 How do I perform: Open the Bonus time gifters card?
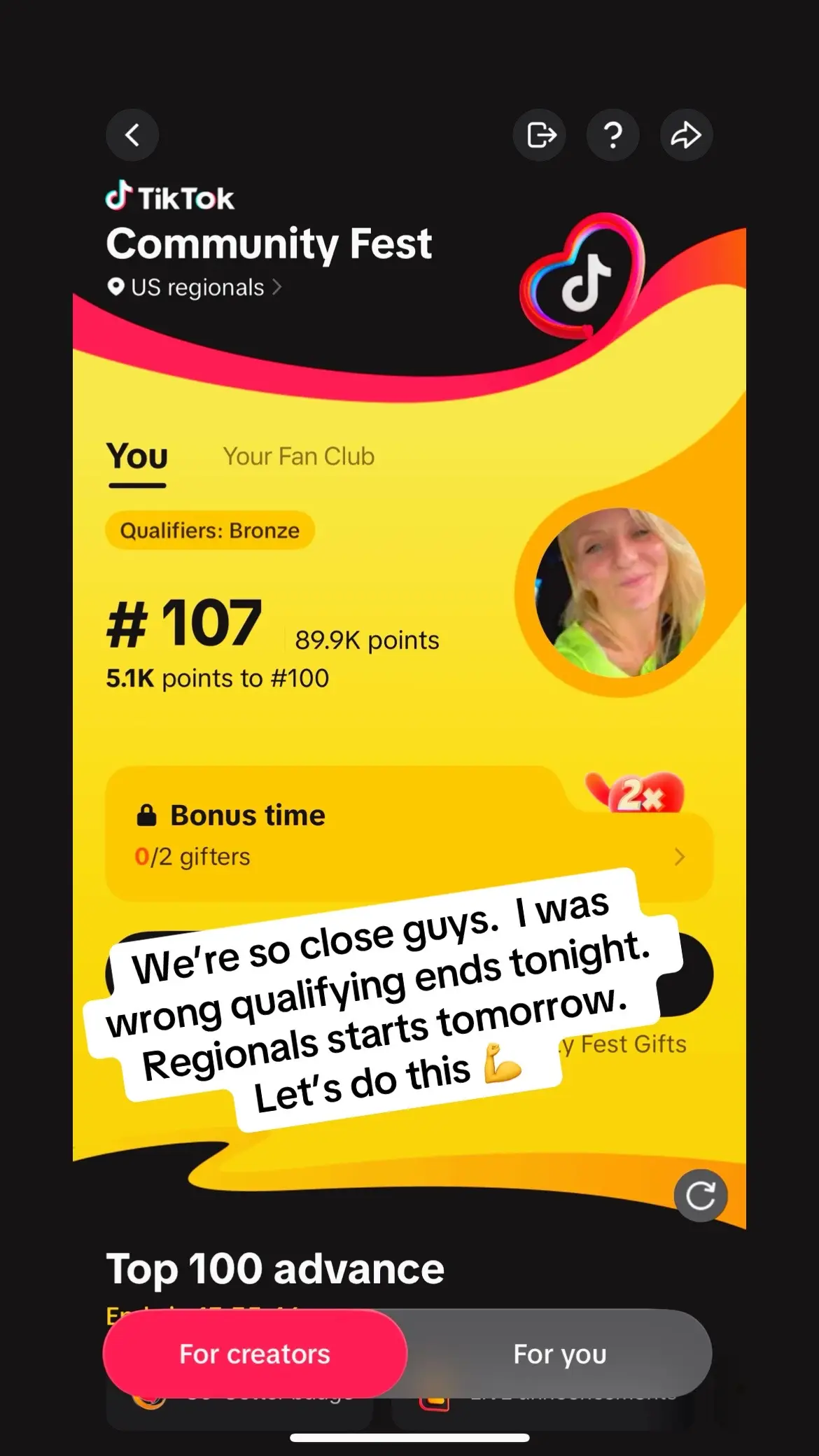[409, 835]
